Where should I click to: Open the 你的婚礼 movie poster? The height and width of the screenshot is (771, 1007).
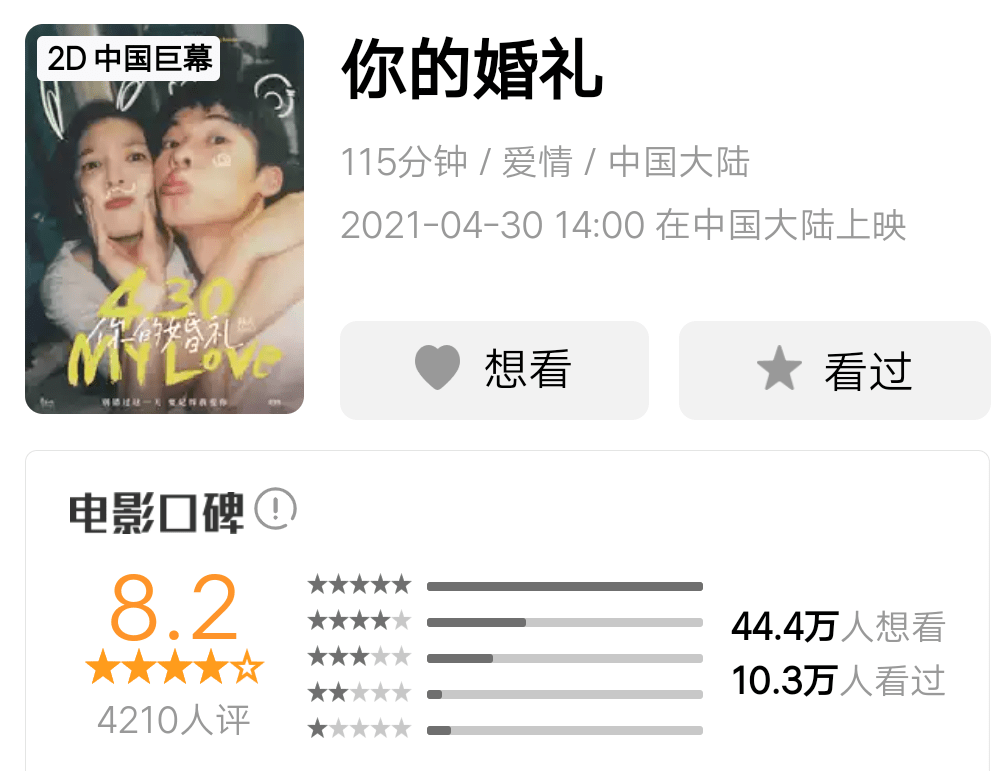click(x=164, y=219)
